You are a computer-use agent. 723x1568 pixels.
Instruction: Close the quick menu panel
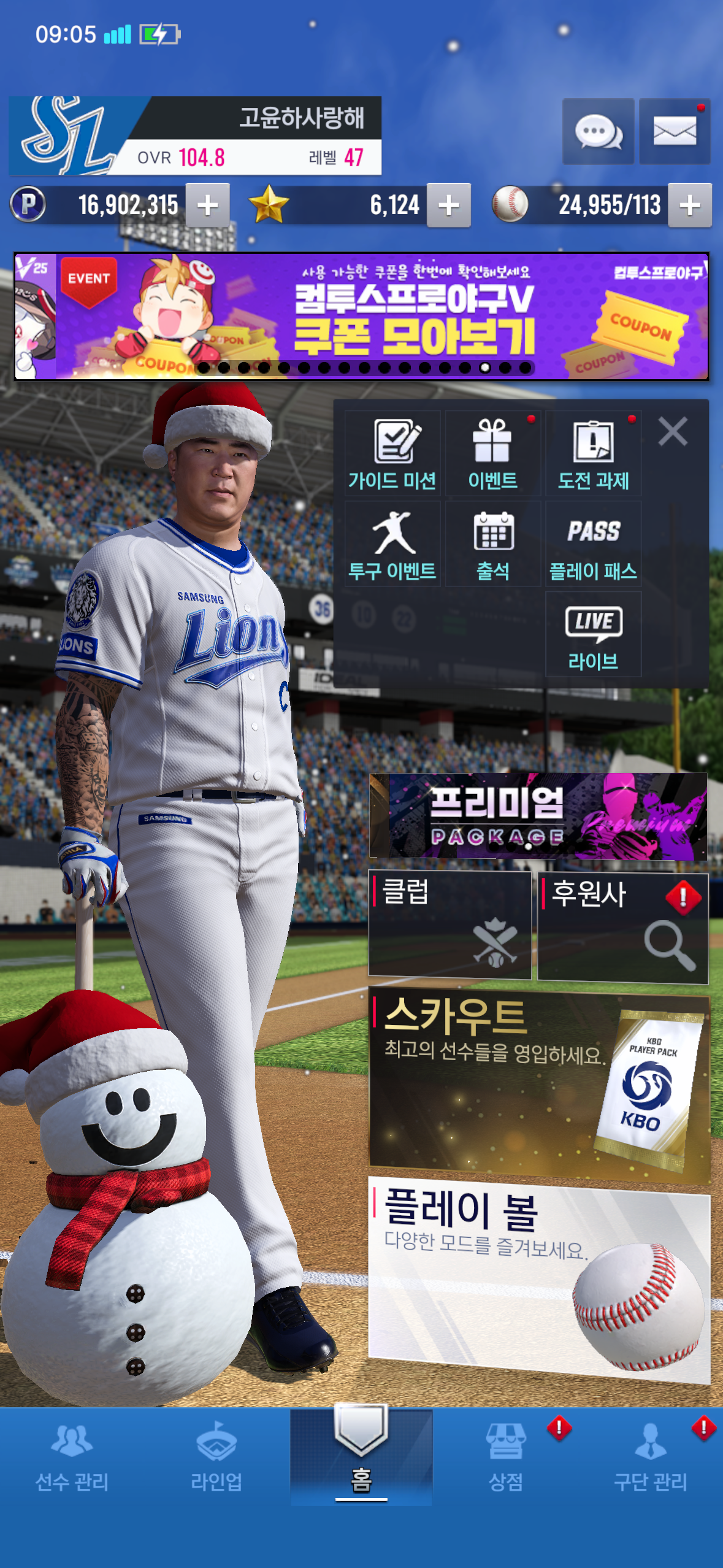coord(673,431)
